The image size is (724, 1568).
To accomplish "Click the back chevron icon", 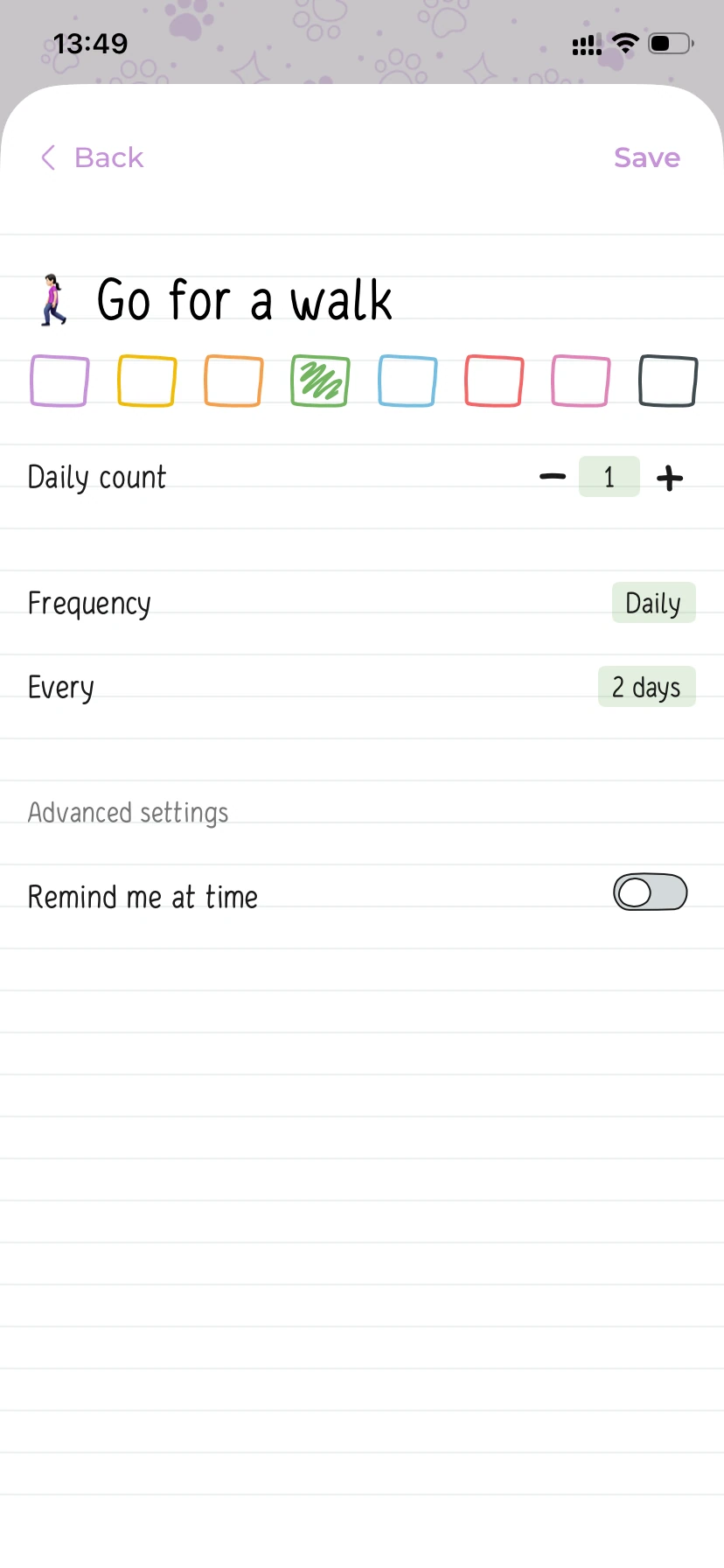I will (48, 157).
